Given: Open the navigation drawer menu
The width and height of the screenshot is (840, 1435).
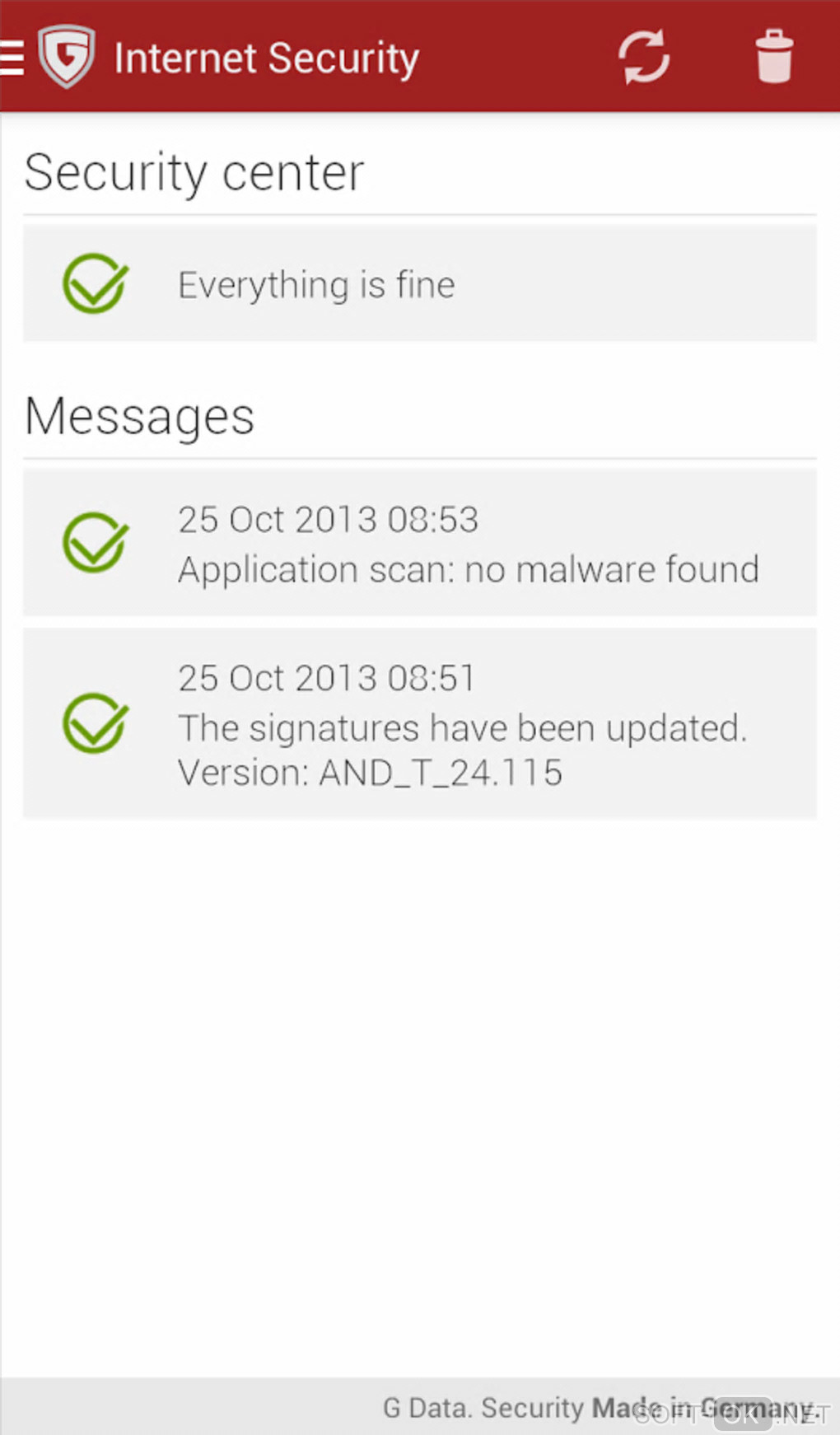Looking at the screenshot, I should (13, 58).
